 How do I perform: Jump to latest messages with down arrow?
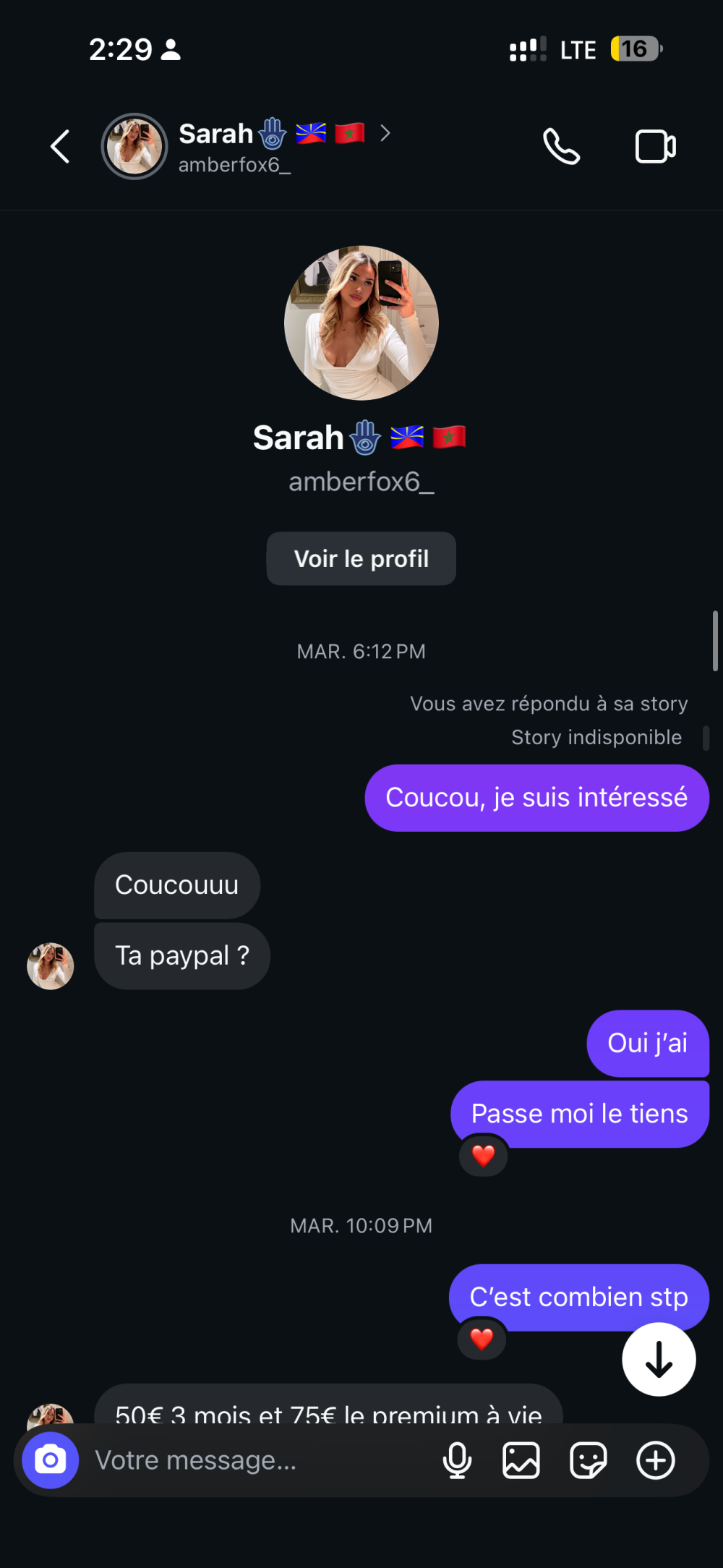tap(659, 1360)
